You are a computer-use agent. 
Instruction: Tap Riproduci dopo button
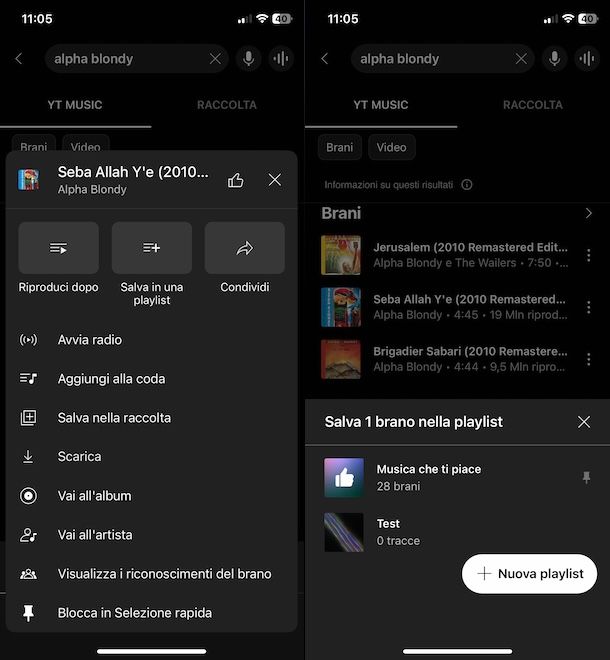tap(58, 248)
